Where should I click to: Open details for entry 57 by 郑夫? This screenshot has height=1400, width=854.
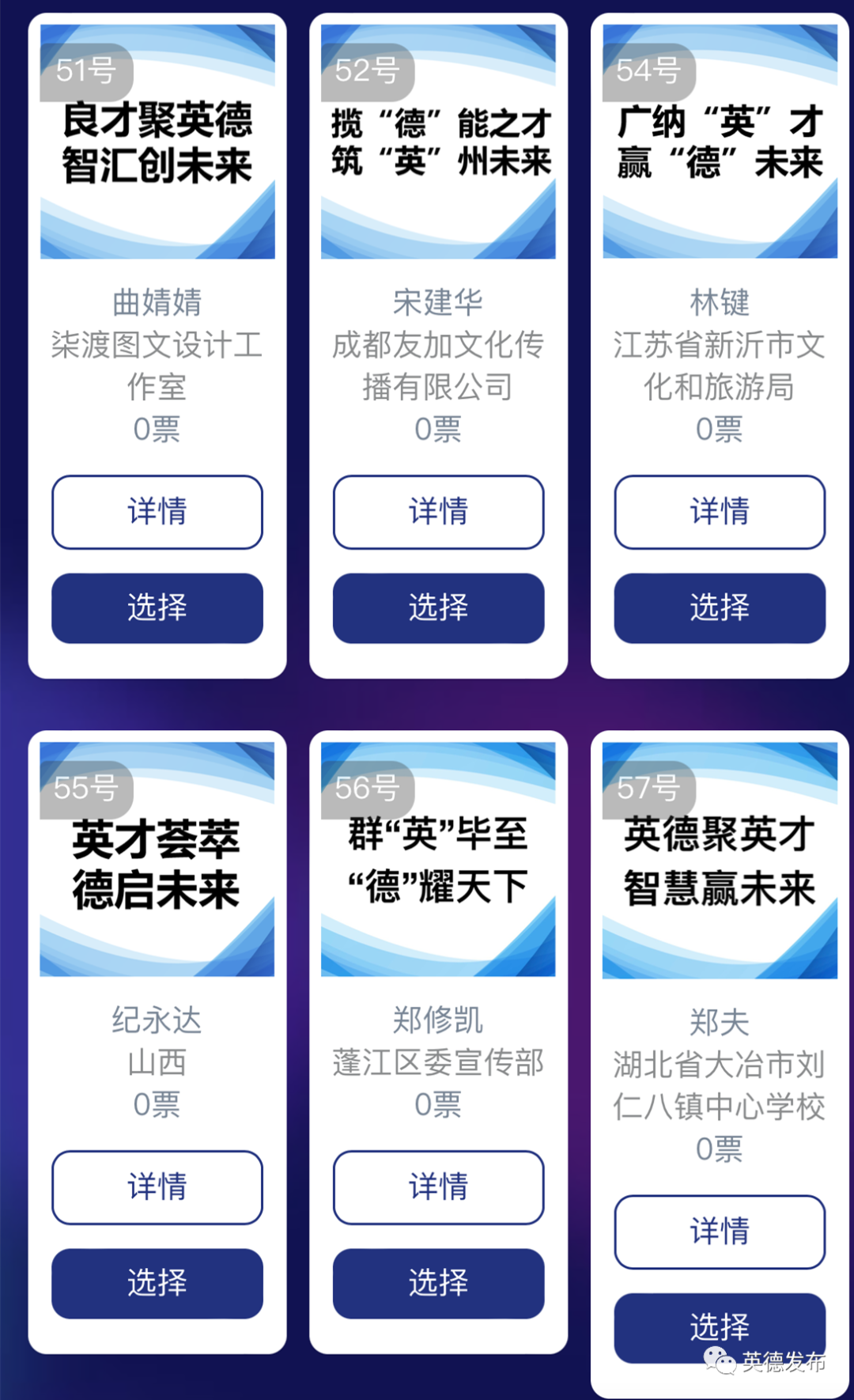(720, 1231)
